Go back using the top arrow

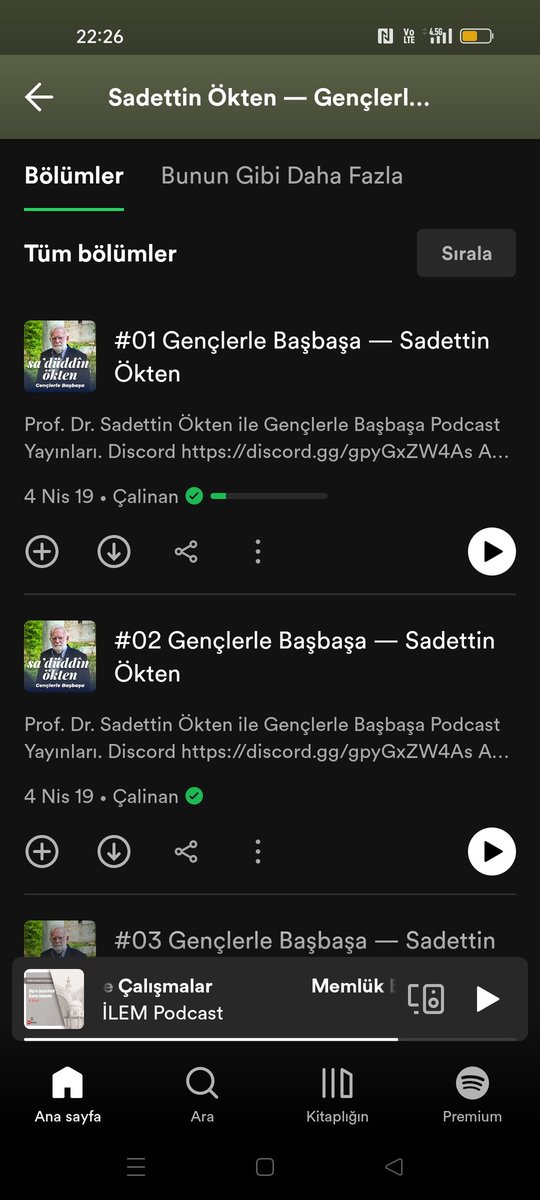click(39, 97)
